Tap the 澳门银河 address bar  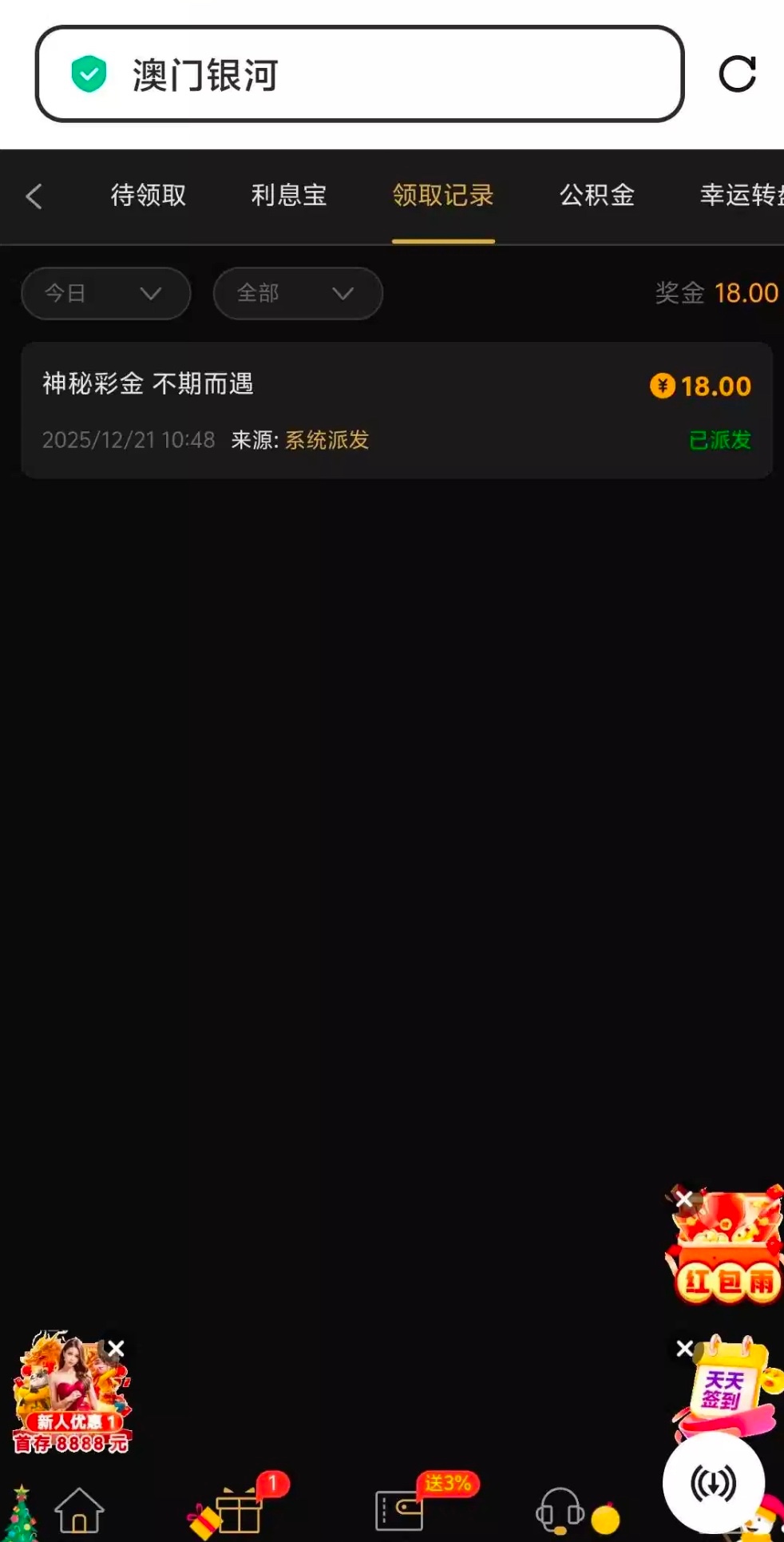click(359, 74)
